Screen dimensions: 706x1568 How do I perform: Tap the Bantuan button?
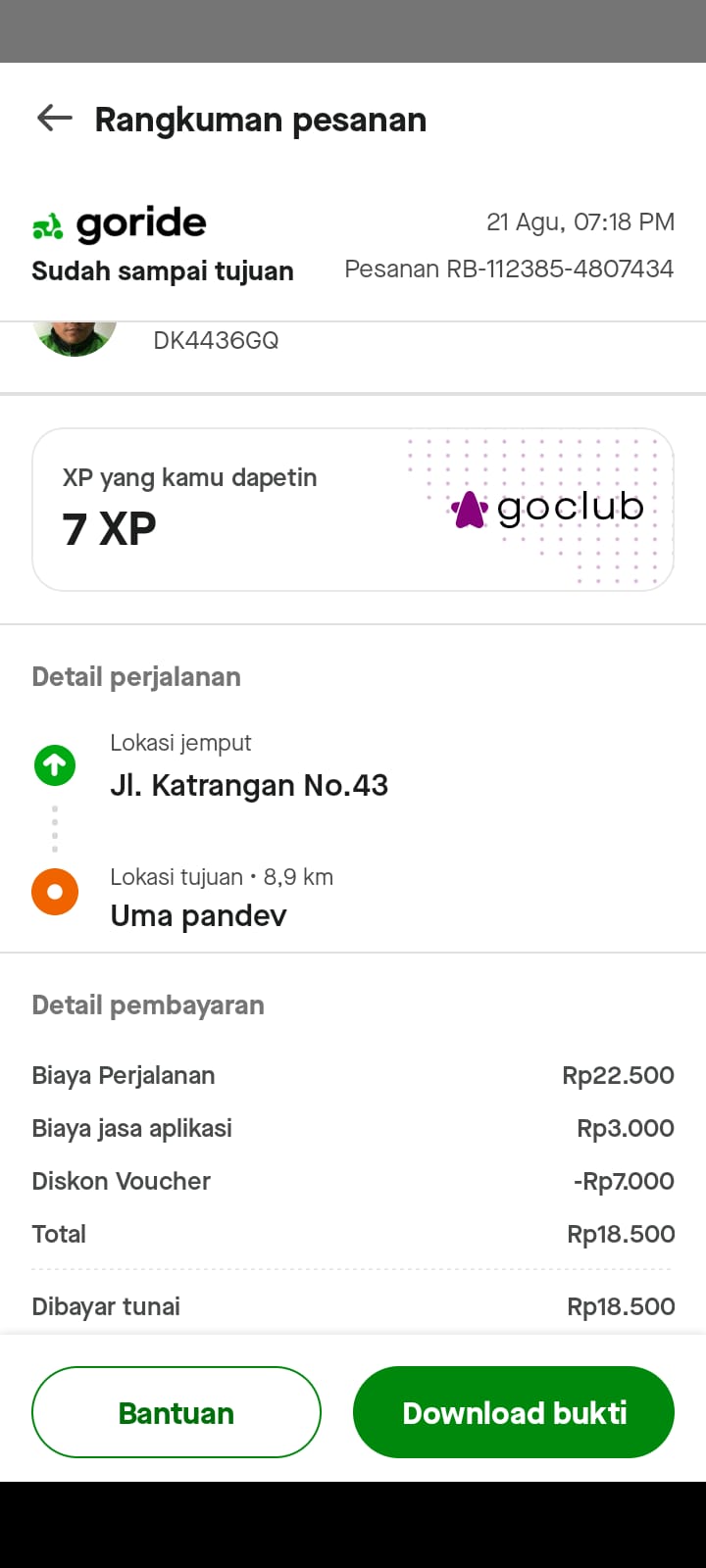click(x=176, y=1412)
